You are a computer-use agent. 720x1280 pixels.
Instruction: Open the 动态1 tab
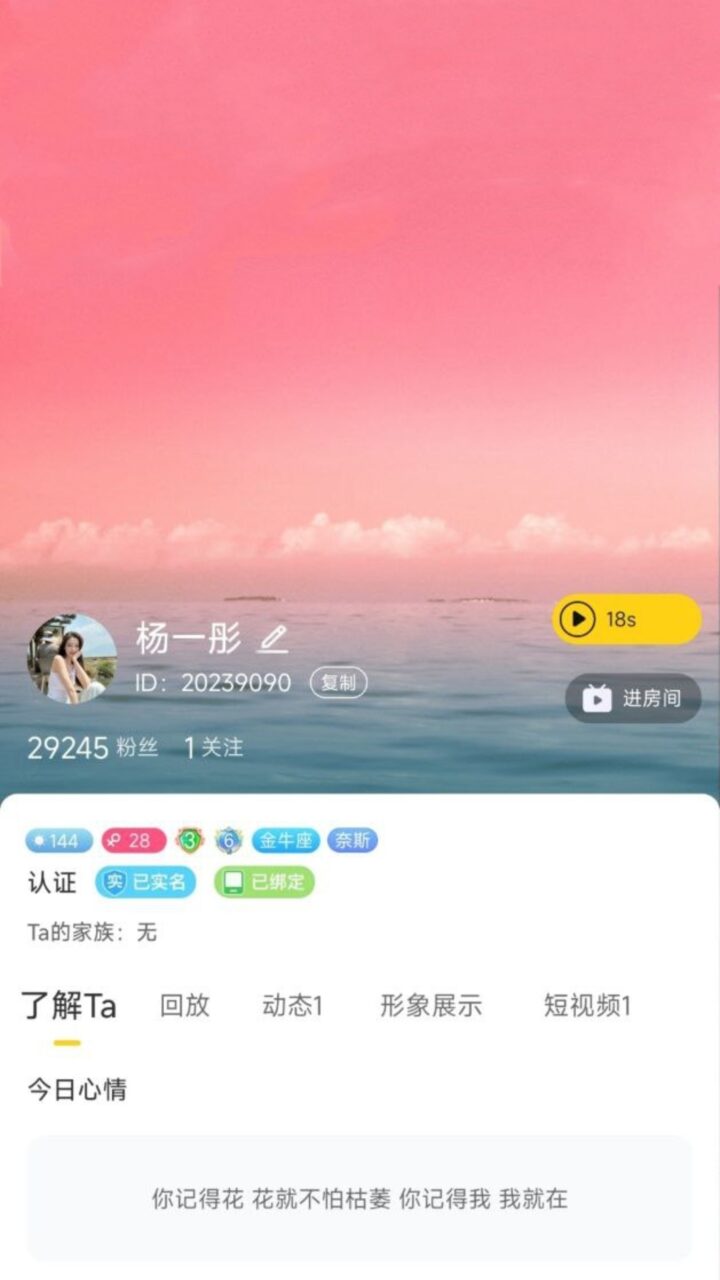(292, 1006)
